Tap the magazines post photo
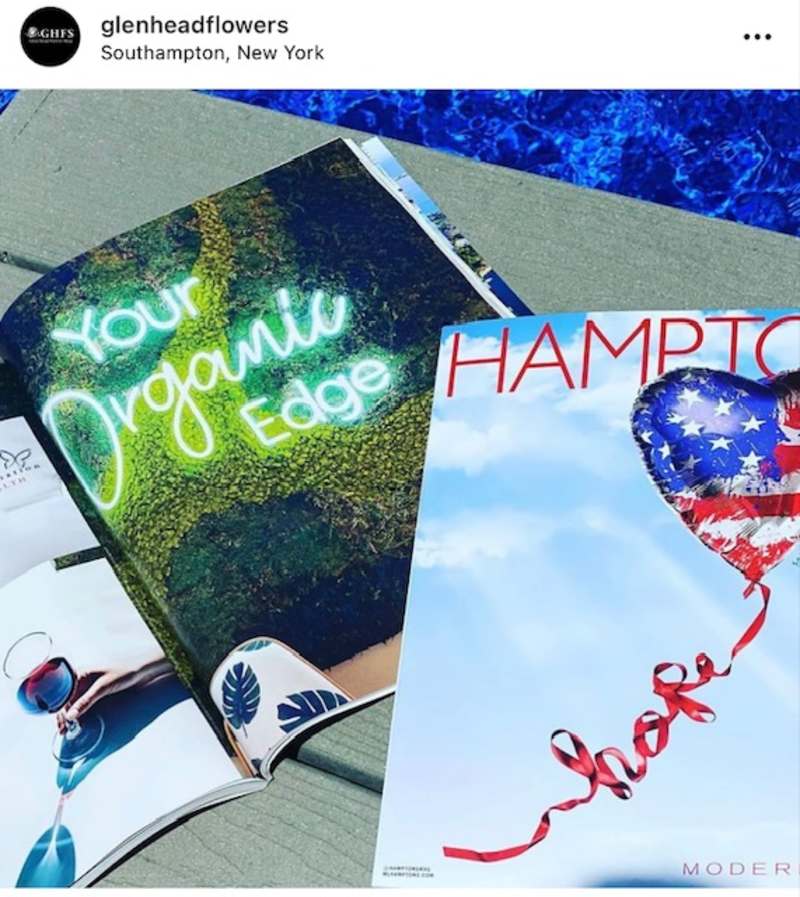Screen dimensions: 800x897 [x=400, y=488]
